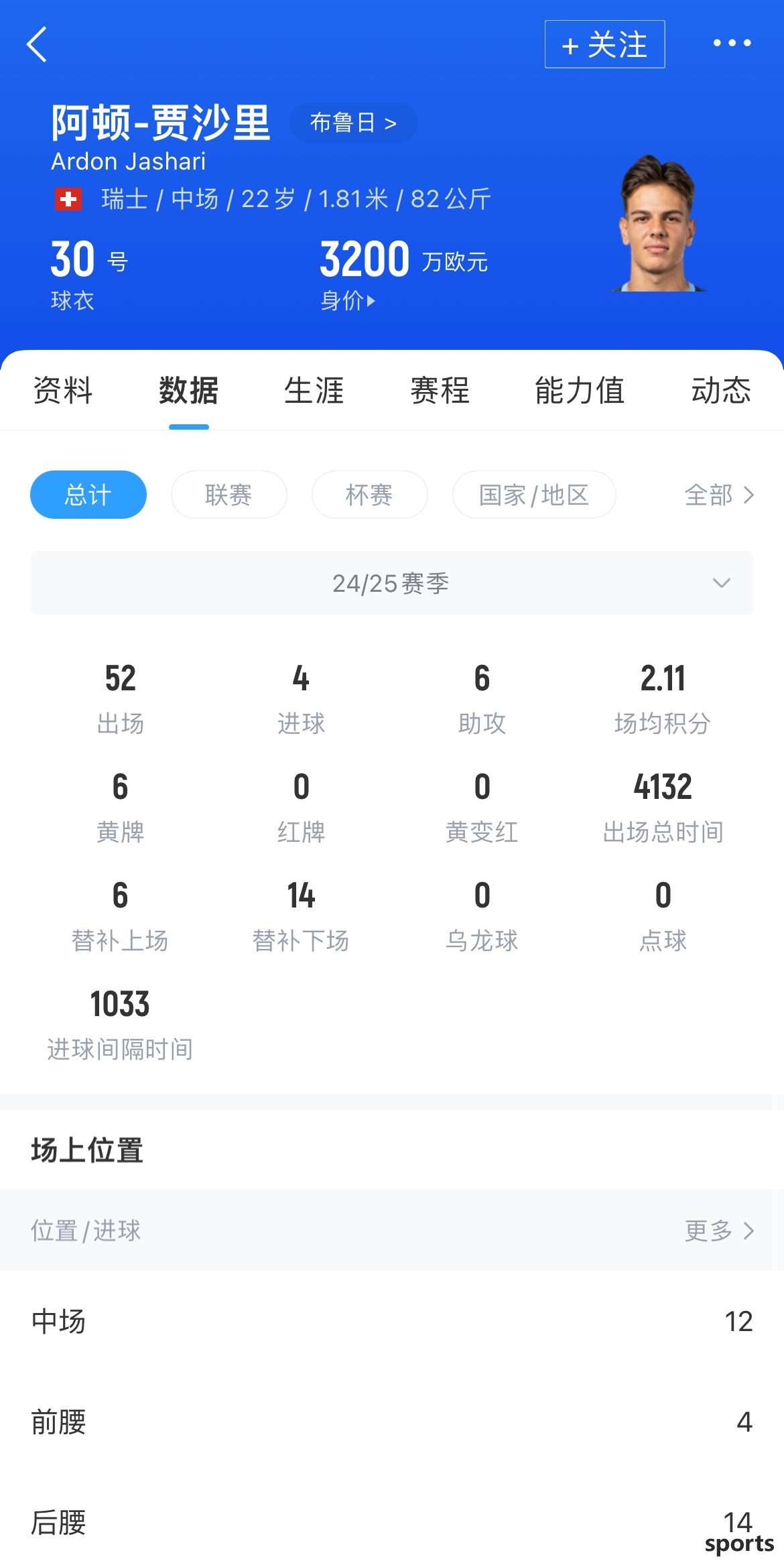Open the three-dot overflow menu
Image resolution: width=784 pixels, height=1565 pixels.
[x=731, y=44]
